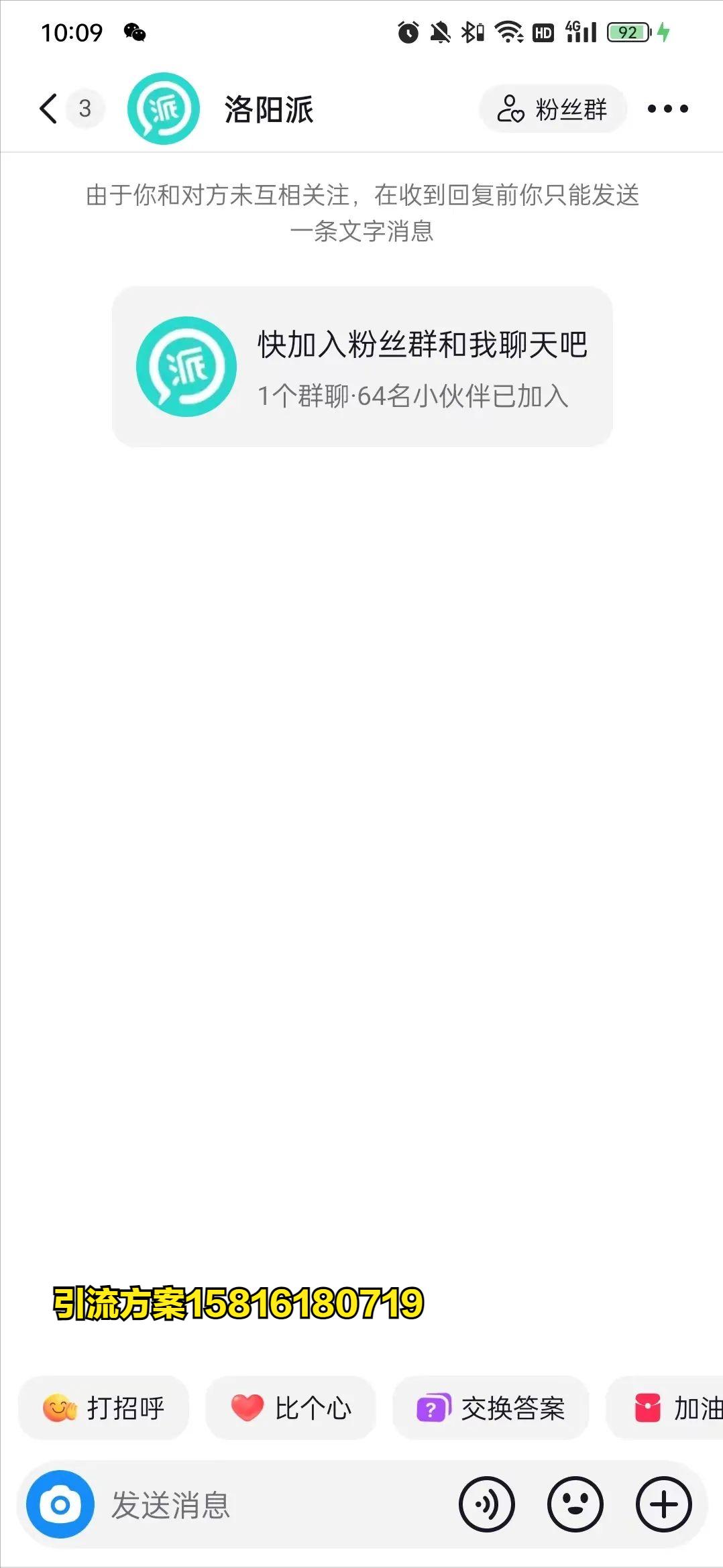Switch to voice message input

487,1505
